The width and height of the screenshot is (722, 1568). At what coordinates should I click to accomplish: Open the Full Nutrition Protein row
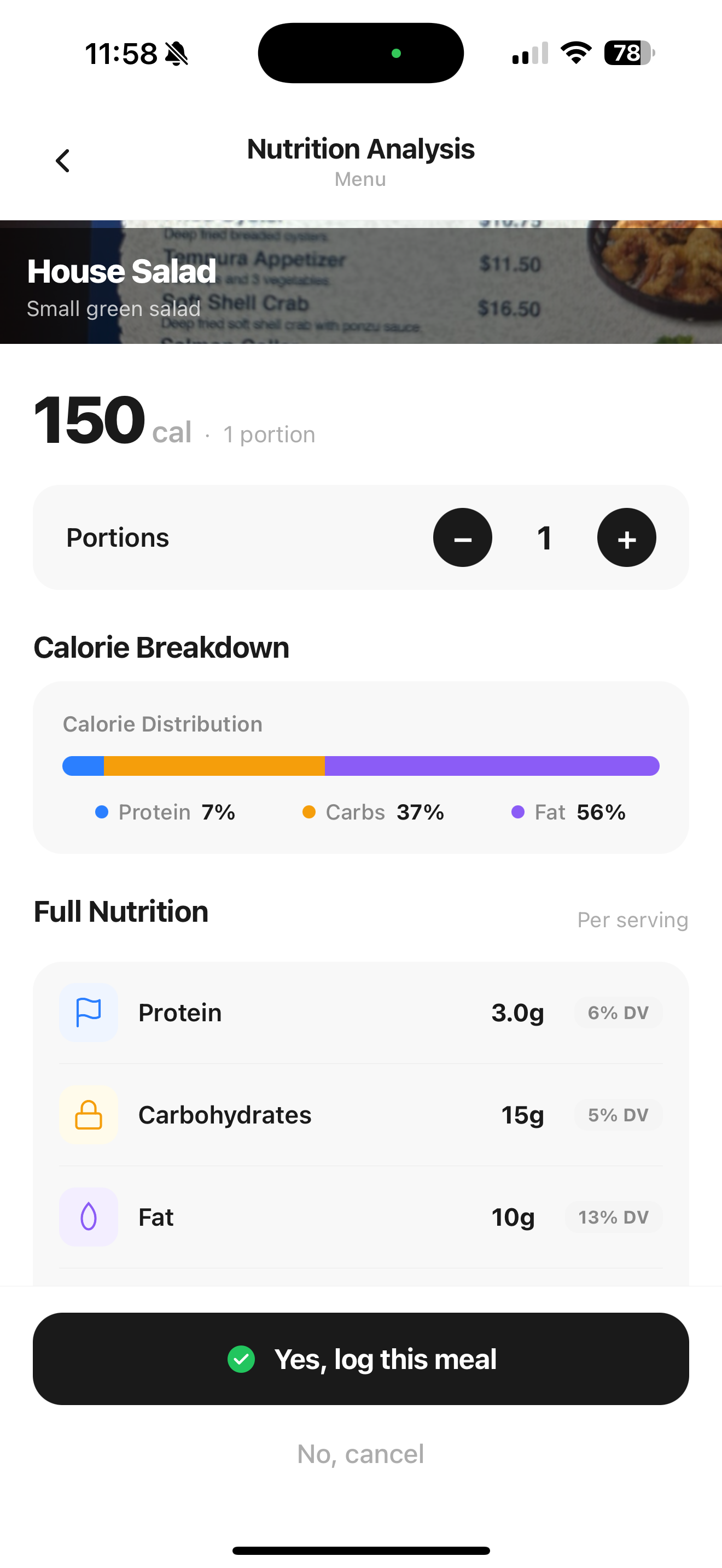361,1013
